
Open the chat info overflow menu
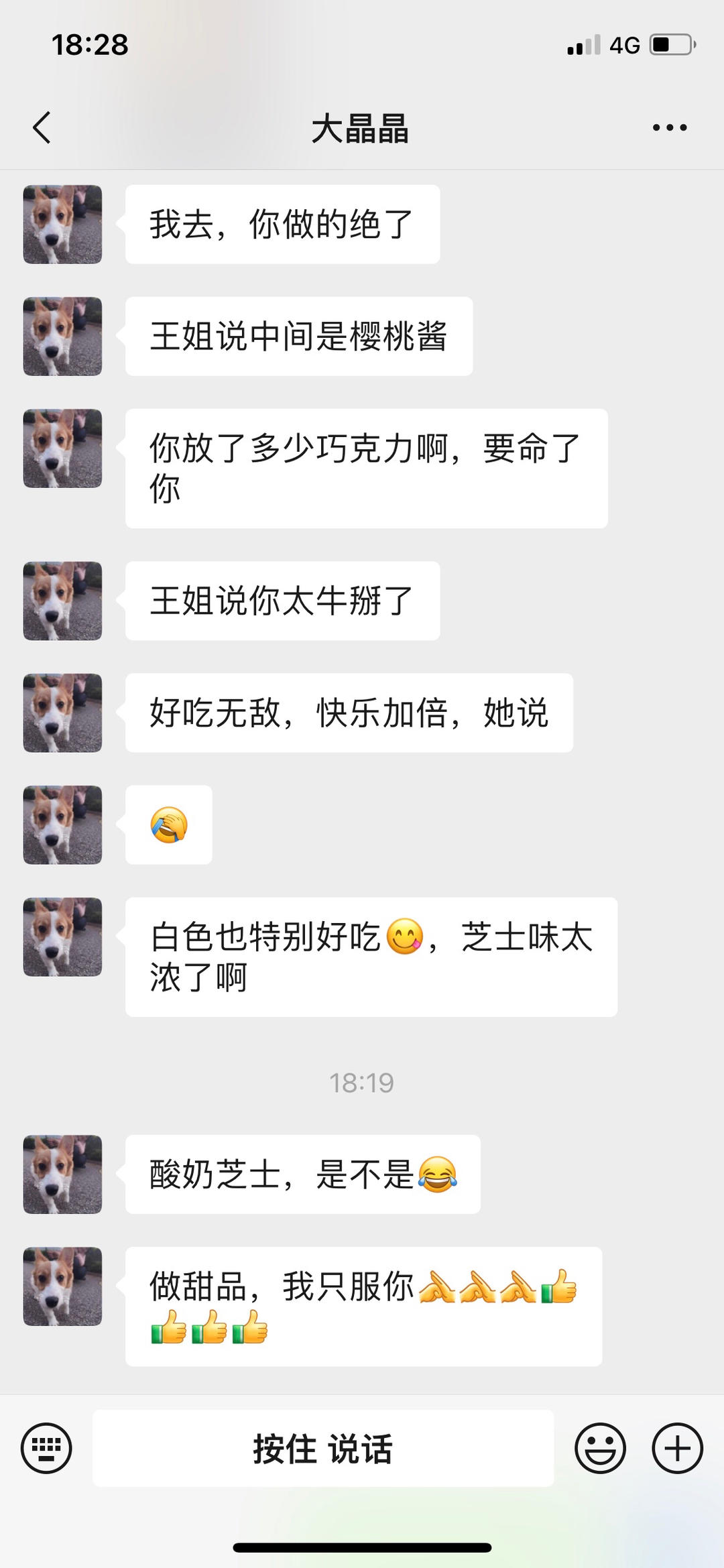(670, 127)
